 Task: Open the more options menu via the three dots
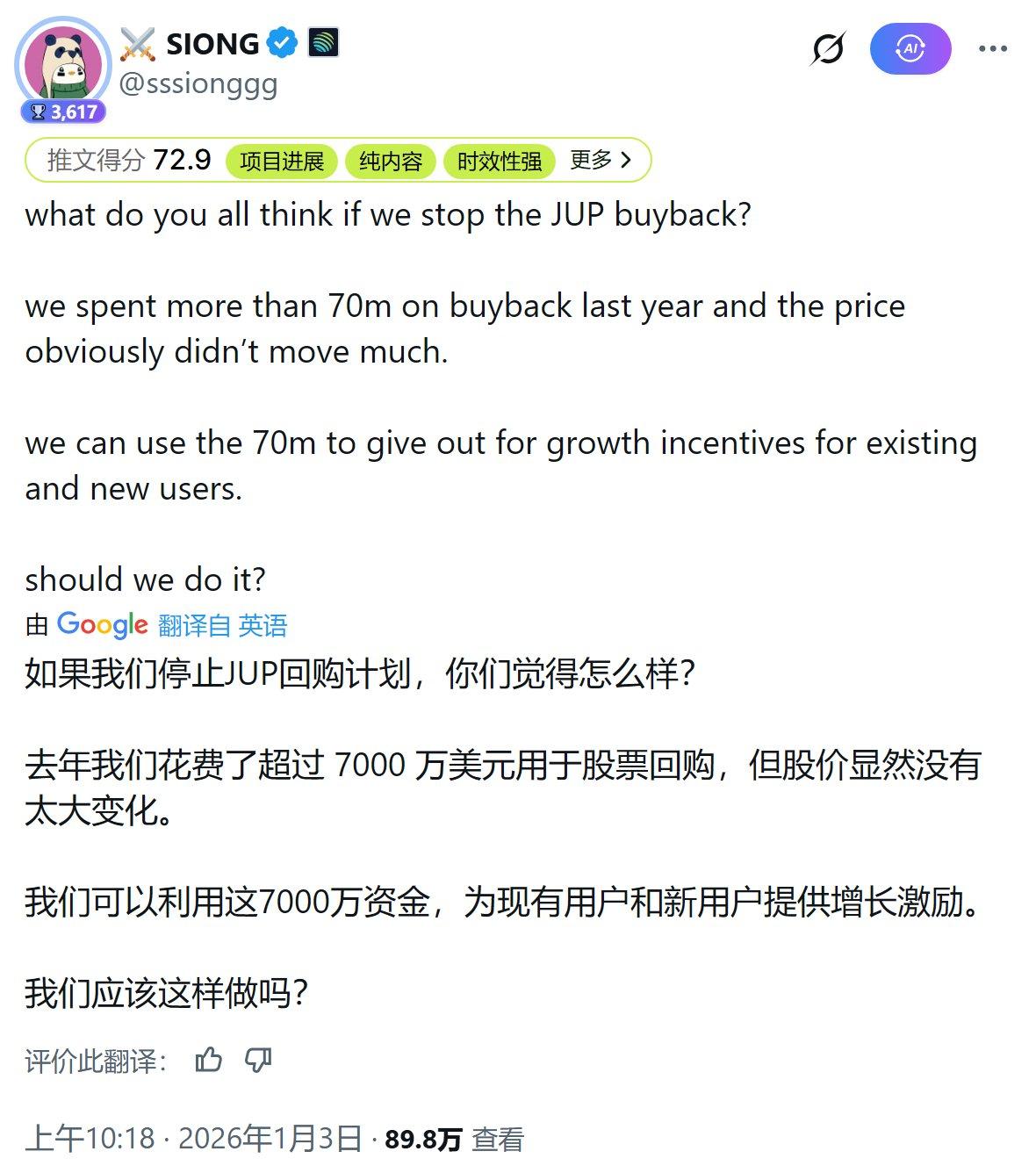click(994, 48)
